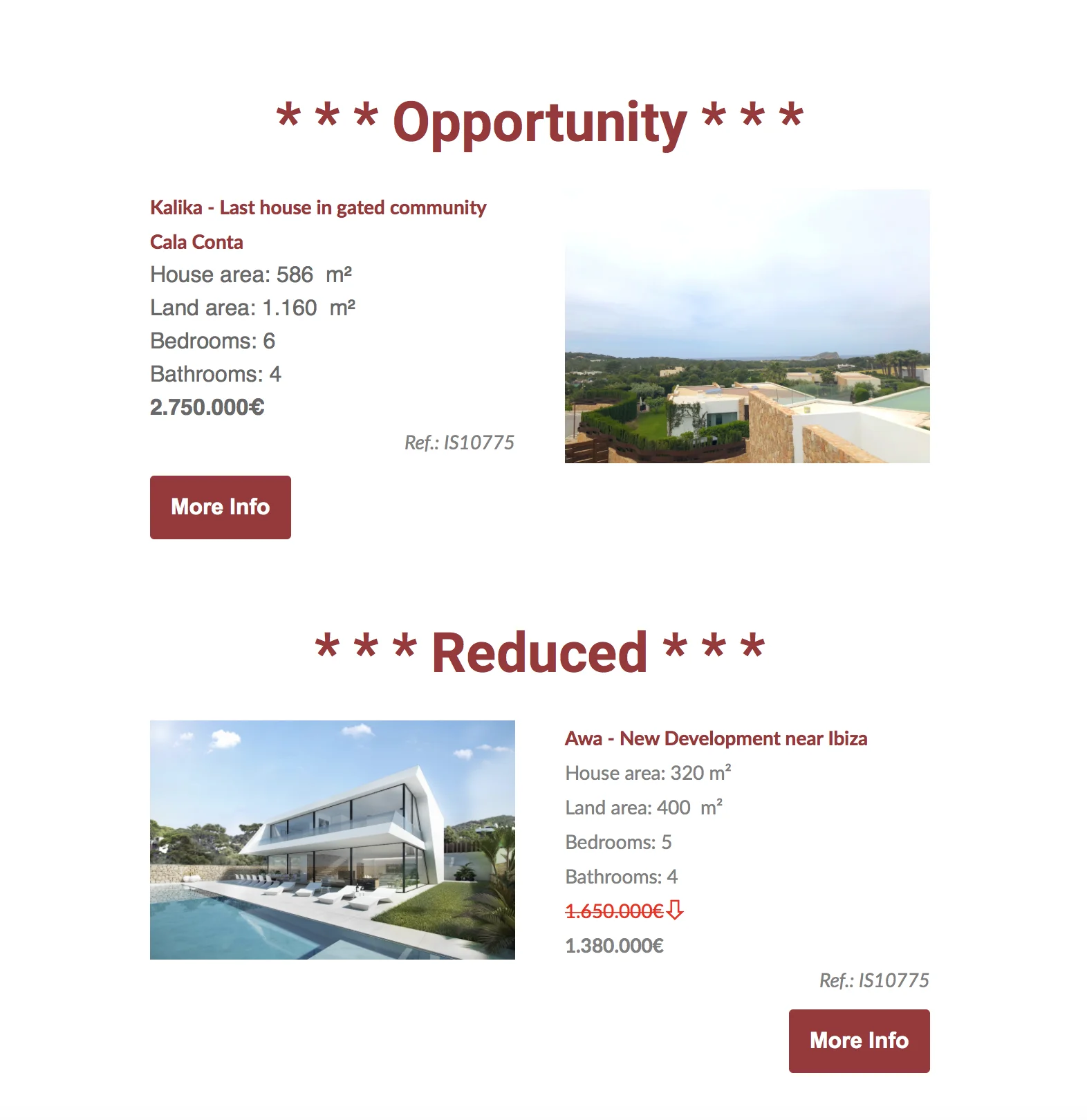Open the Awa New Development title link
This screenshot has height=1120, width=1087.
(716, 738)
